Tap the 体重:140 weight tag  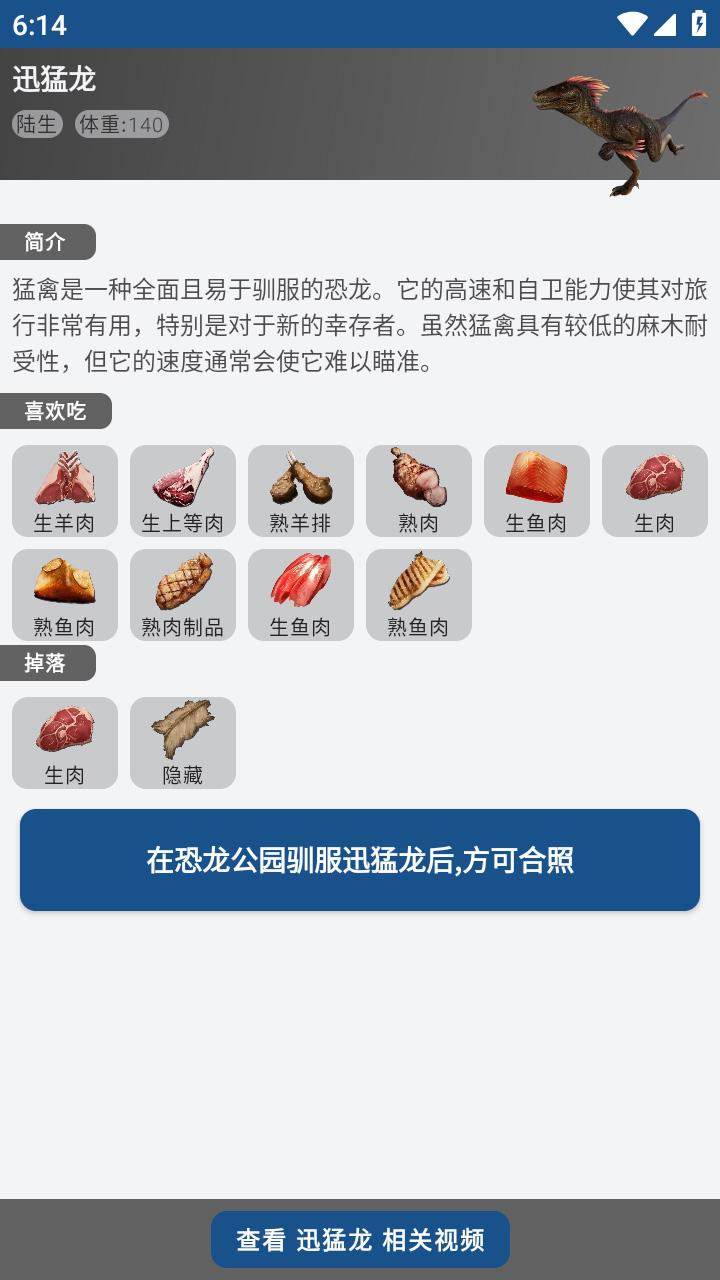coord(120,124)
